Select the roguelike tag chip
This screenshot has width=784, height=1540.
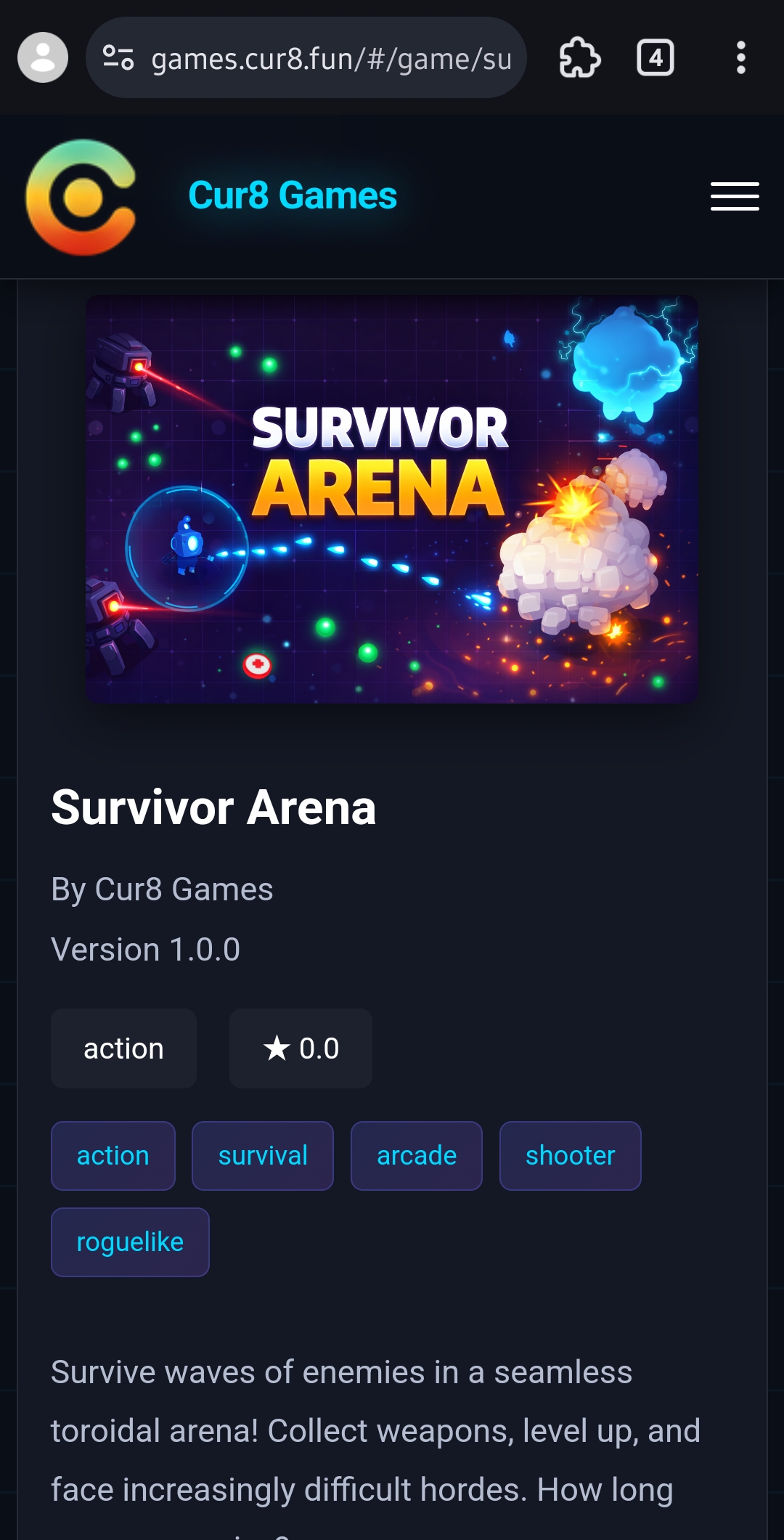coord(130,1242)
